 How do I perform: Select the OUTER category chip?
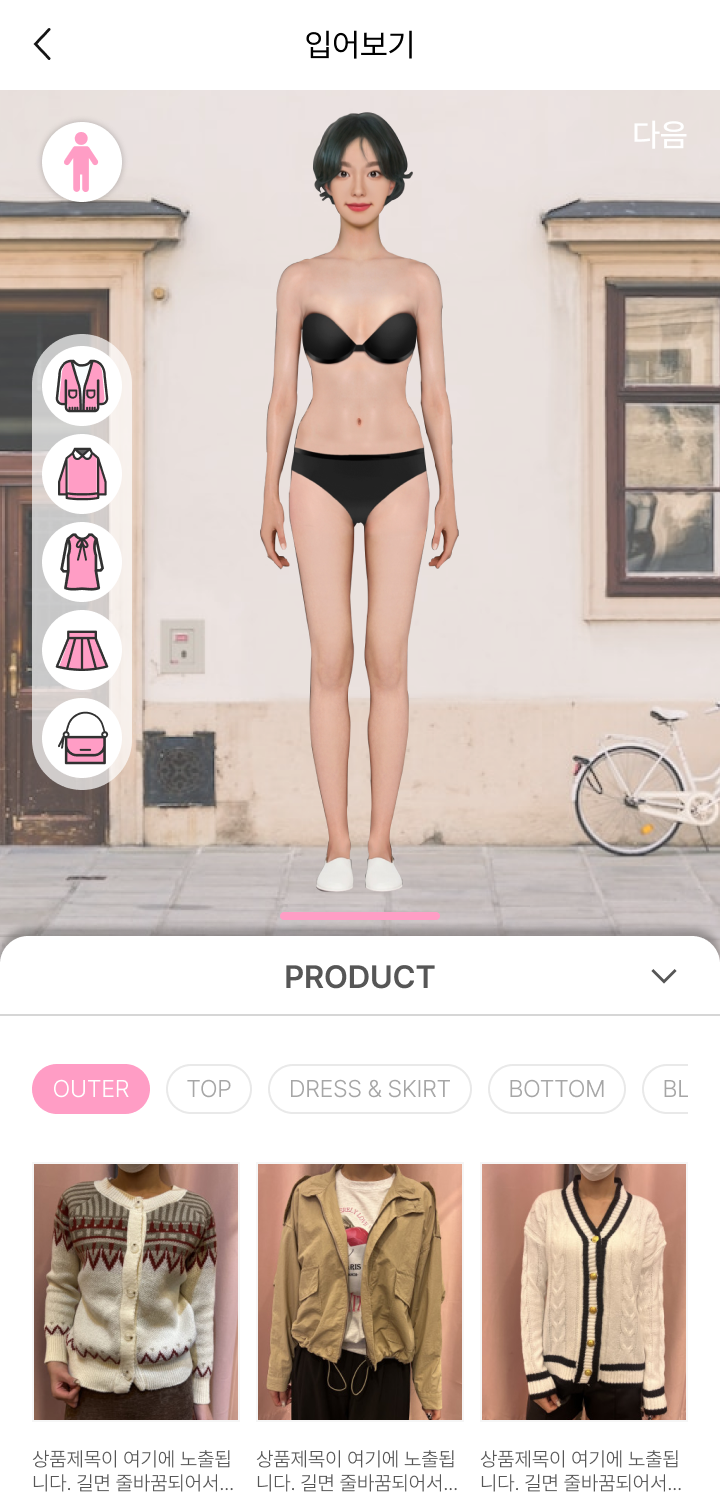pos(91,1089)
